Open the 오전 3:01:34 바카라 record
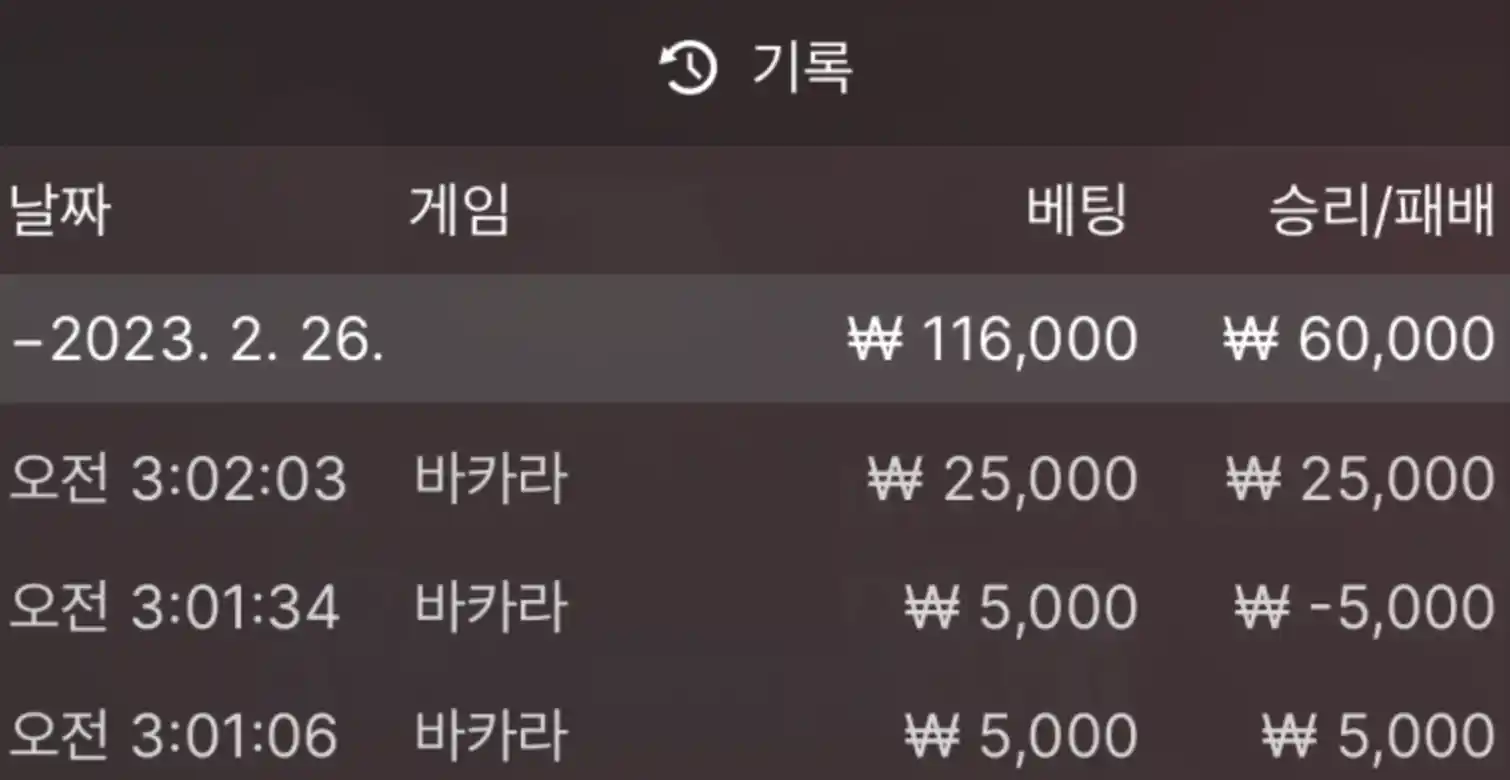1510x780 pixels. click(490, 608)
